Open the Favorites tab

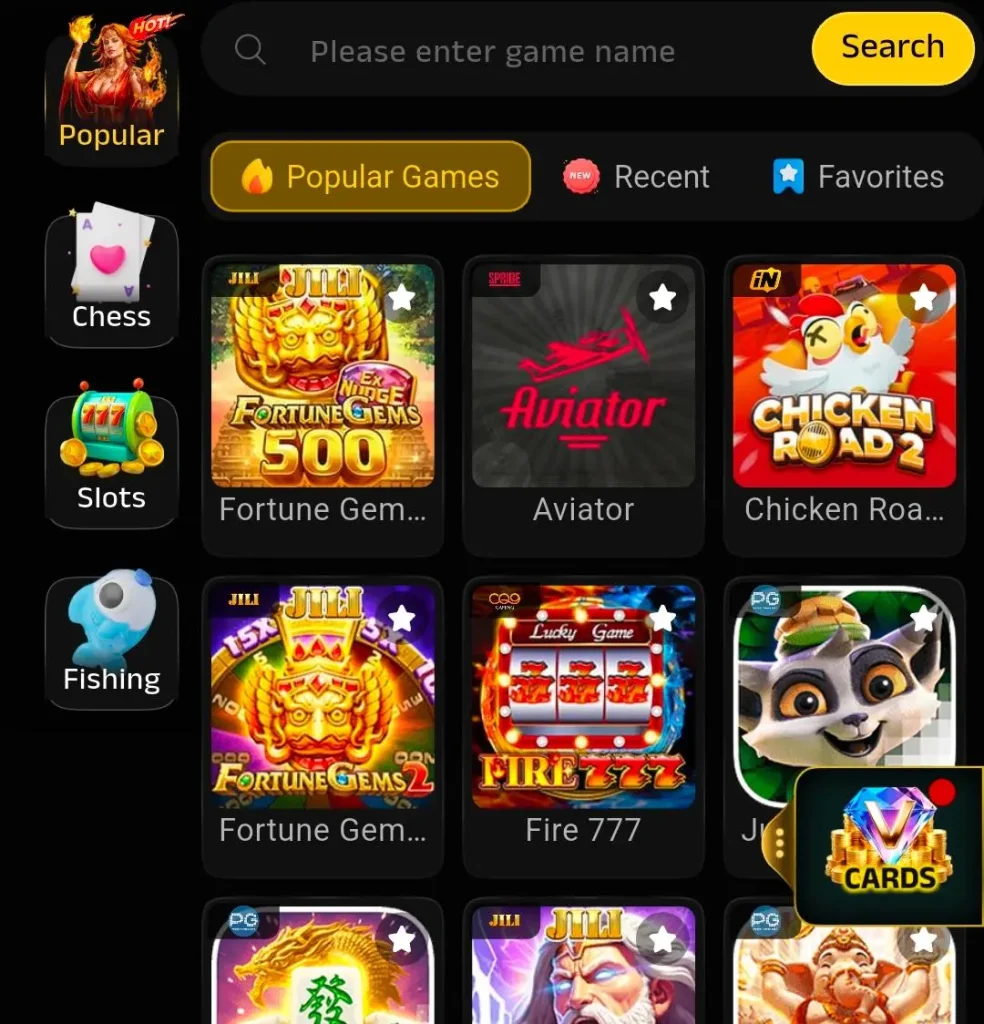(x=859, y=177)
